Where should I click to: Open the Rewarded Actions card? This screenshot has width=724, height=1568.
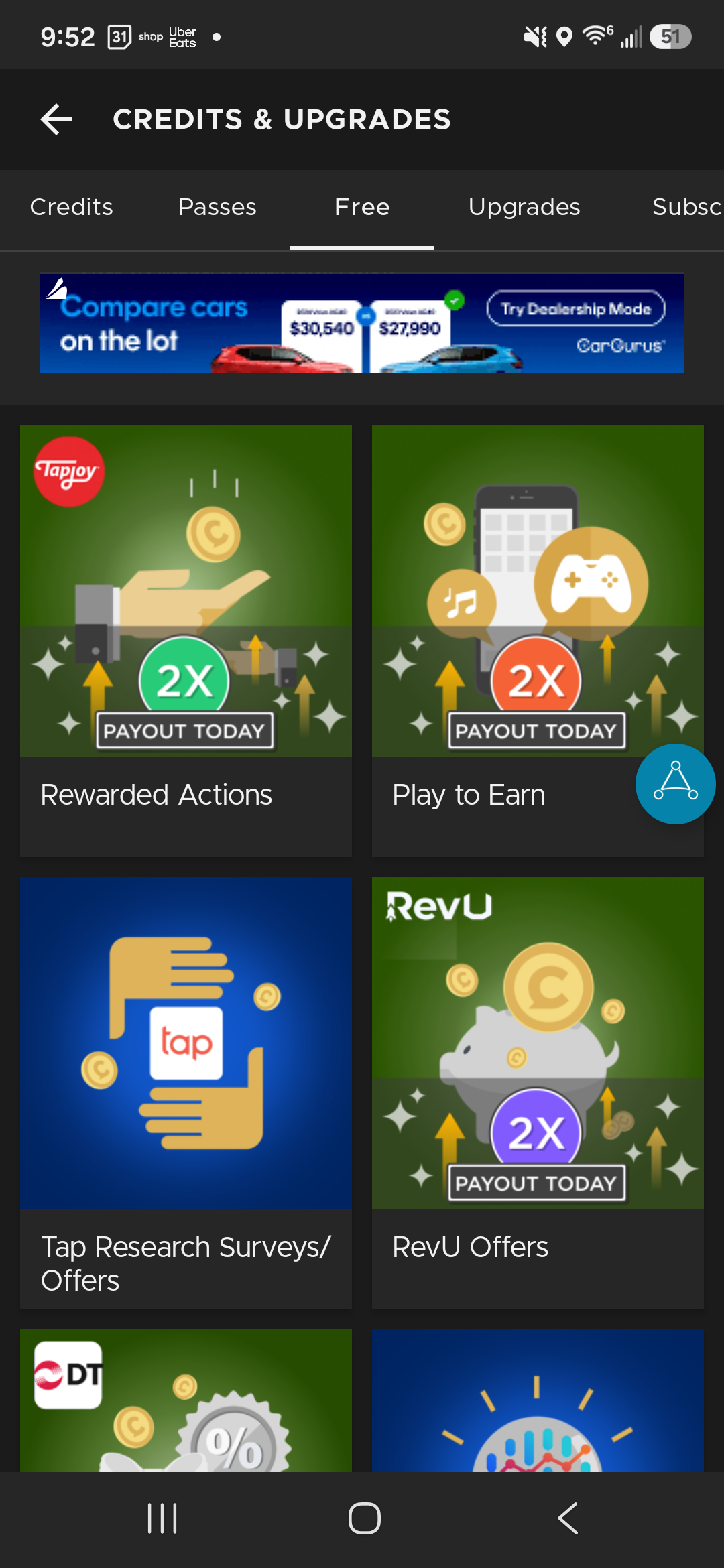coord(186,641)
